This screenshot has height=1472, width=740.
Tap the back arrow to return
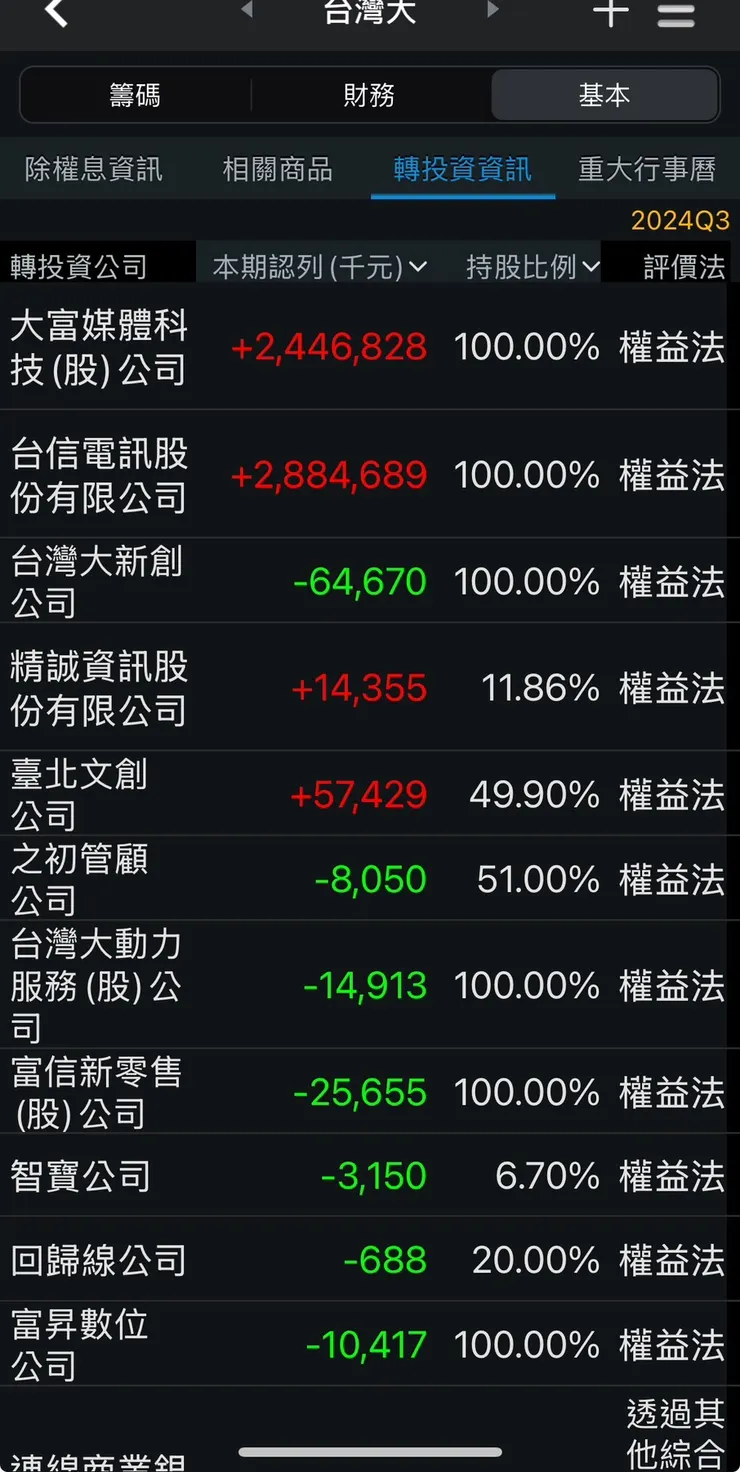55,14
